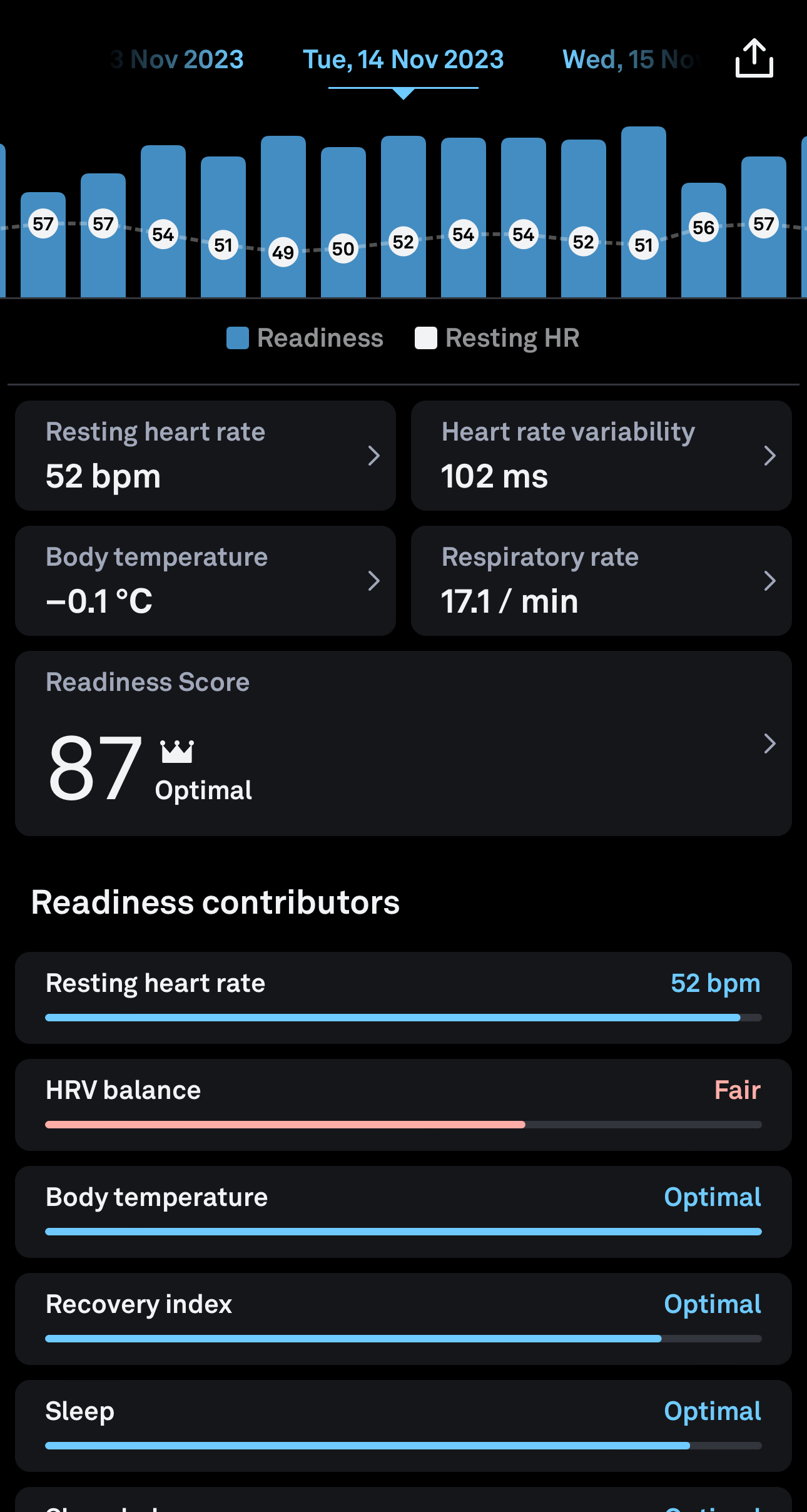807x1512 pixels.
Task: Open the Readiness Score 87 details
Action: 403,743
